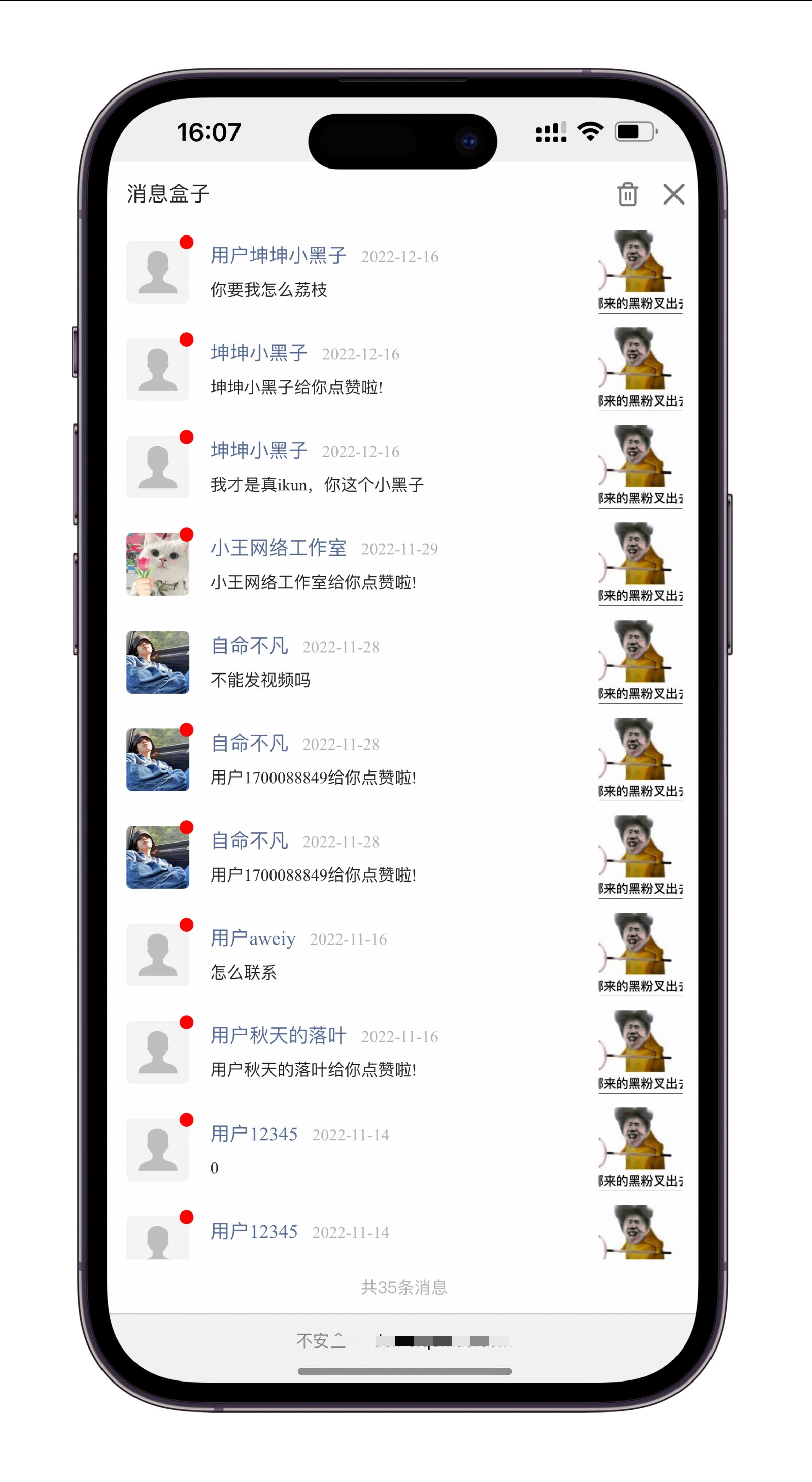Tap the username link 用户秋天的落叶
Viewport: 812px width, 1482px height.
pos(278,1035)
